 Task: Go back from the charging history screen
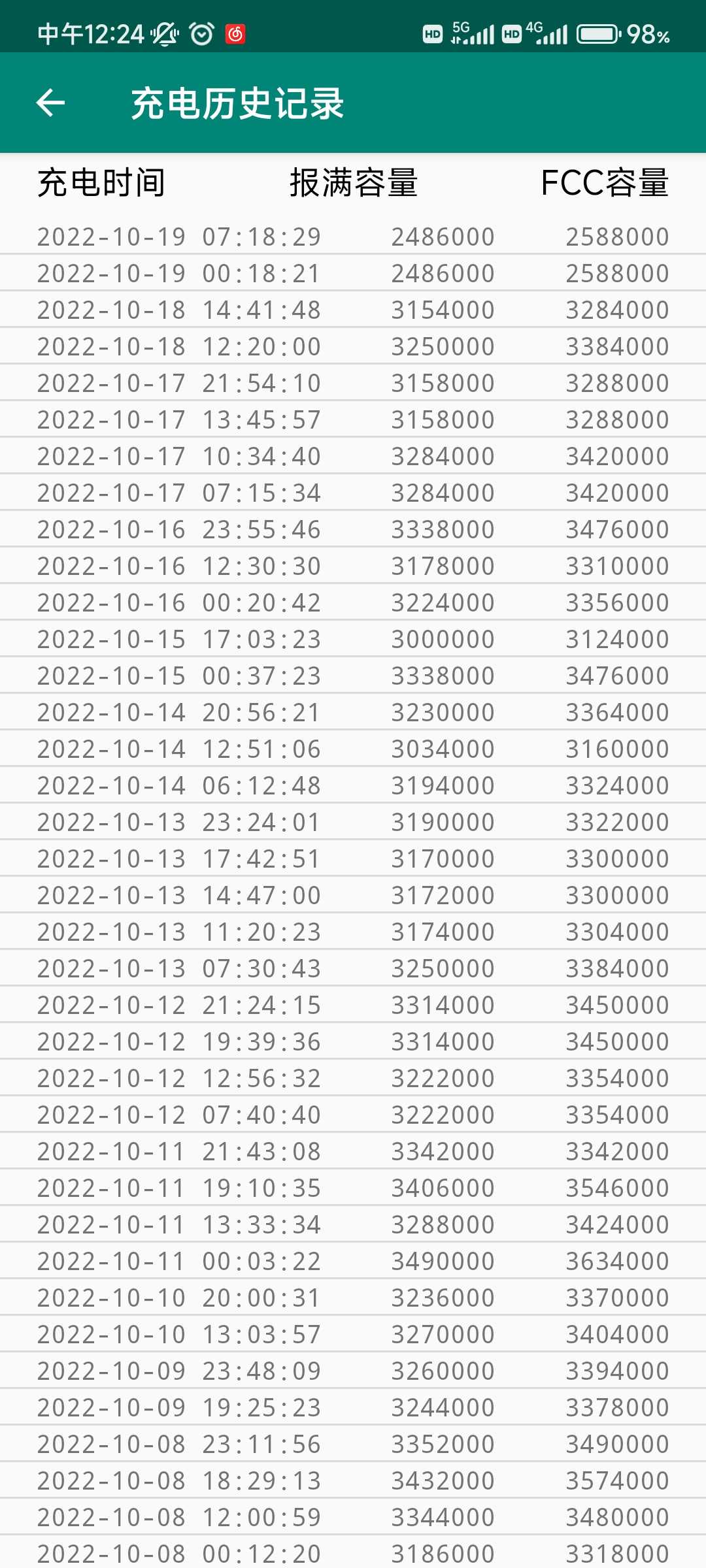[x=50, y=103]
